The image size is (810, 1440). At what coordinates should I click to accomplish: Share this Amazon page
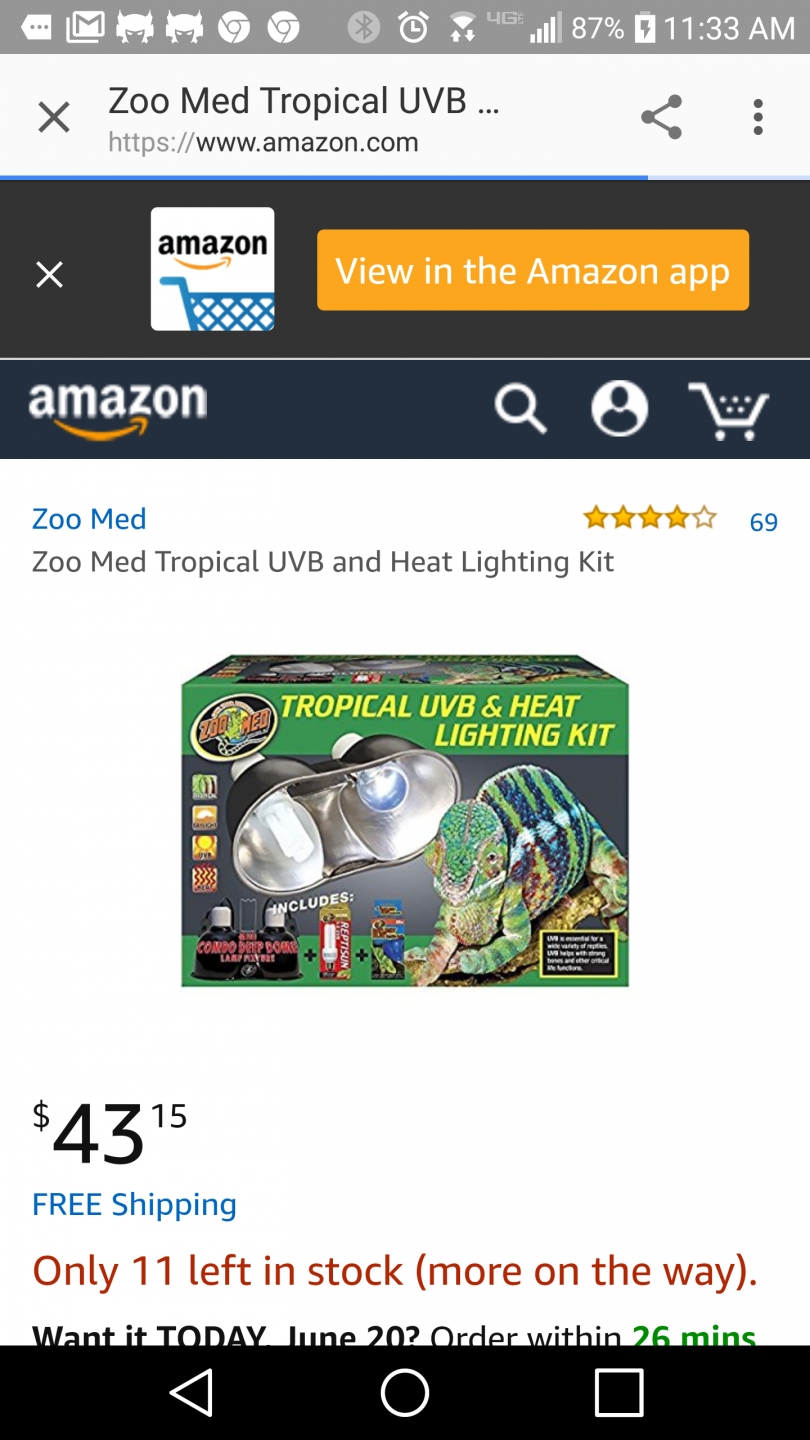coord(661,117)
